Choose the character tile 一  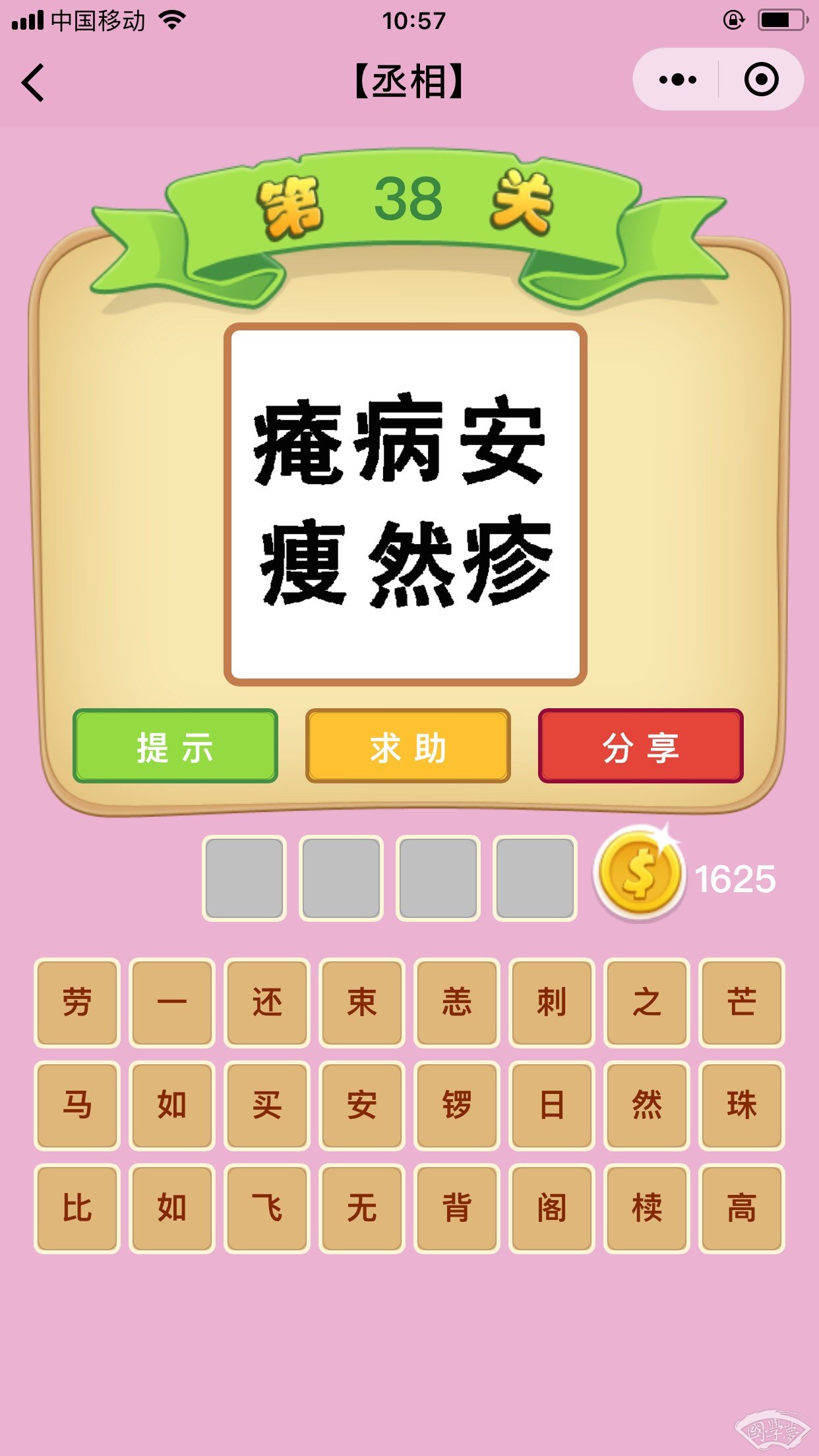(x=172, y=1002)
